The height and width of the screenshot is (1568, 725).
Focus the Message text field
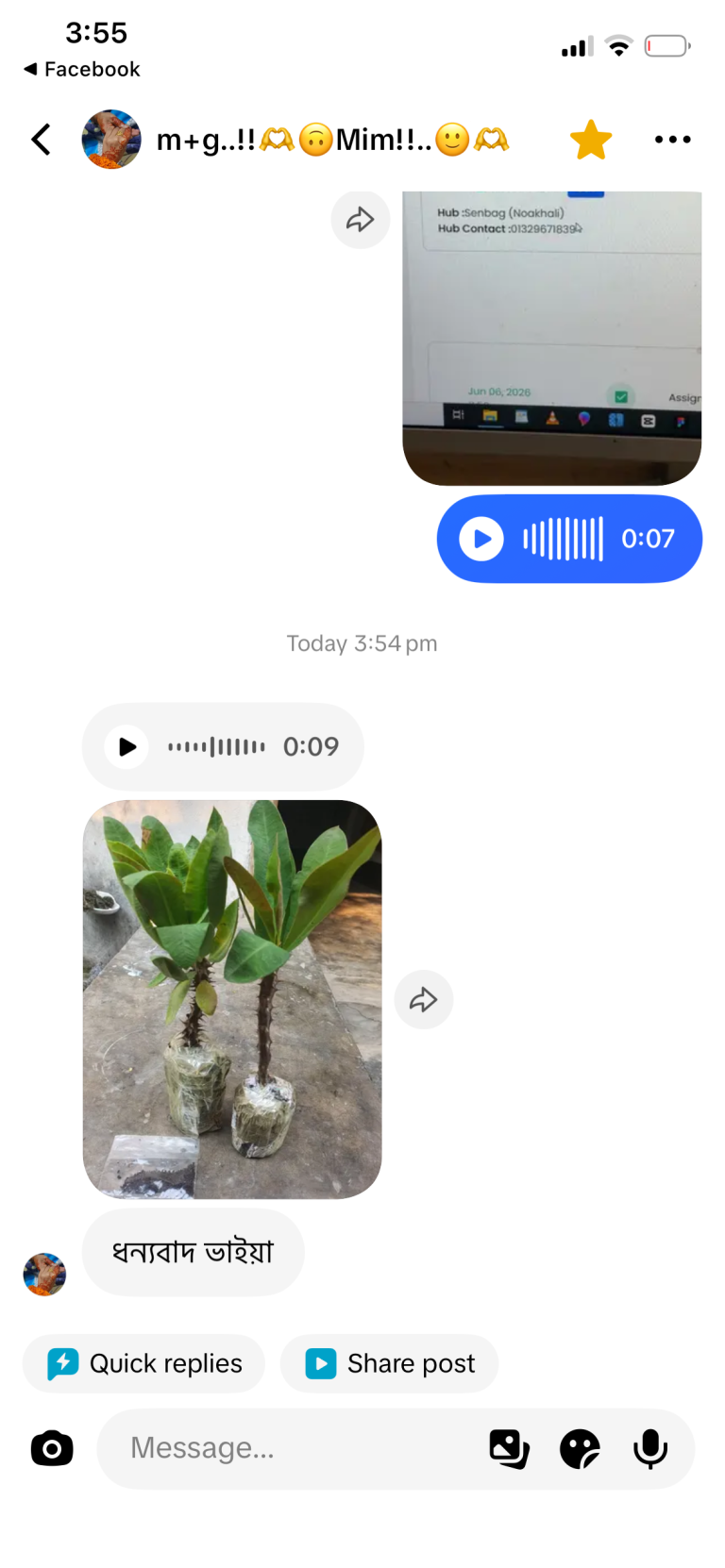point(293,1448)
